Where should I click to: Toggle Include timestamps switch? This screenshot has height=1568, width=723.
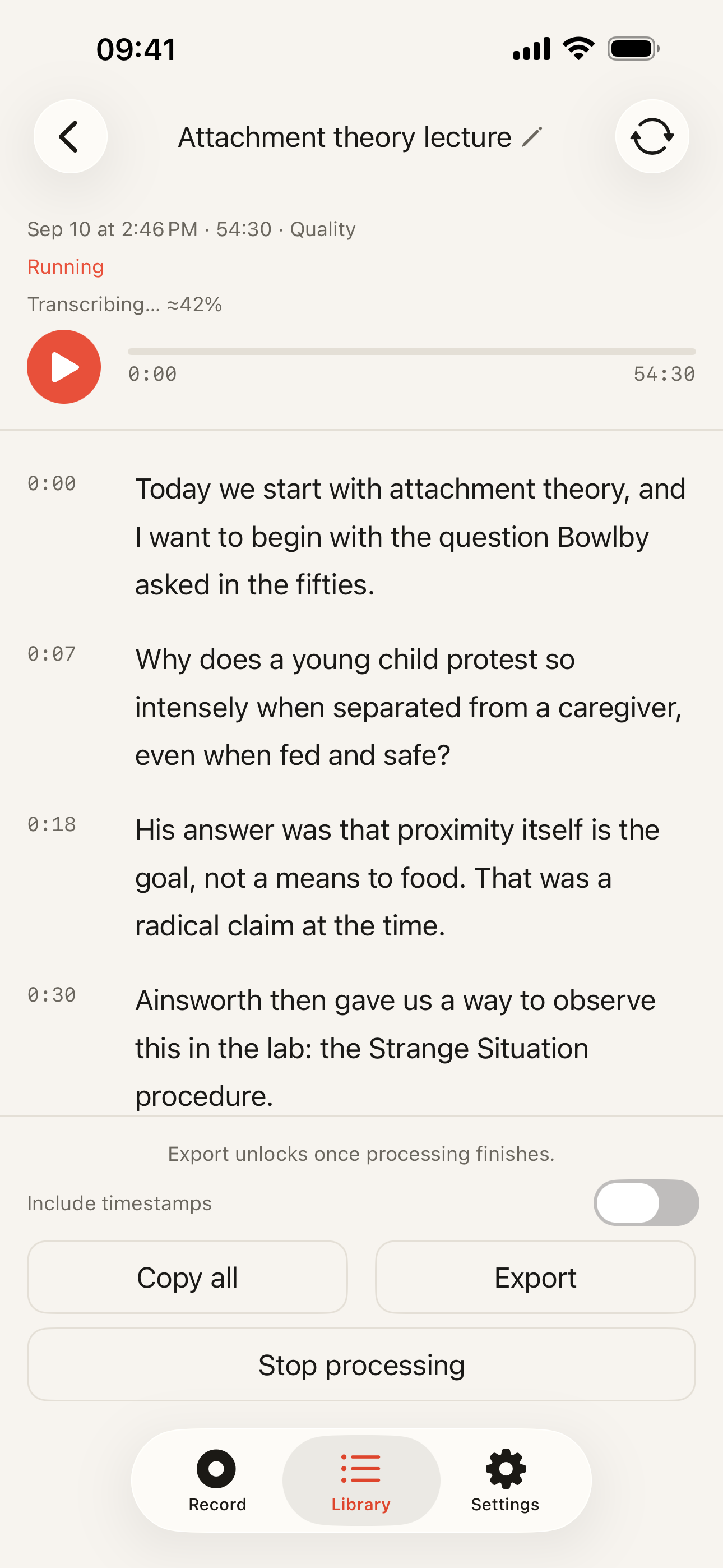(646, 1203)
